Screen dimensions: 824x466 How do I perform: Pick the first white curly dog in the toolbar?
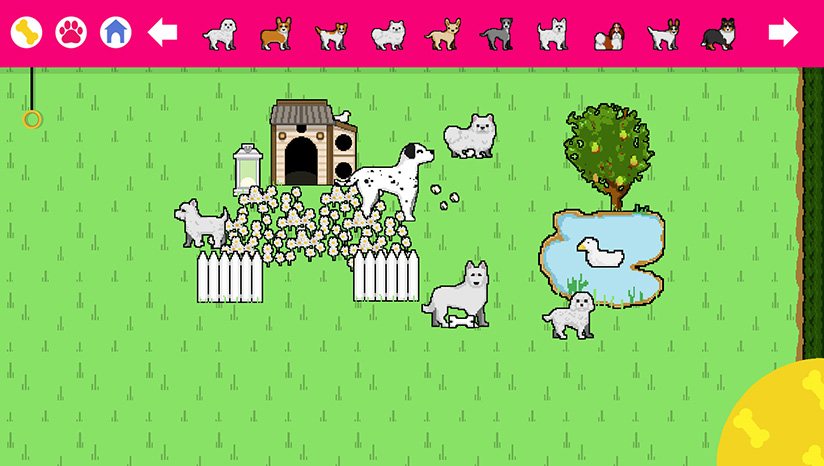point(220,35)
